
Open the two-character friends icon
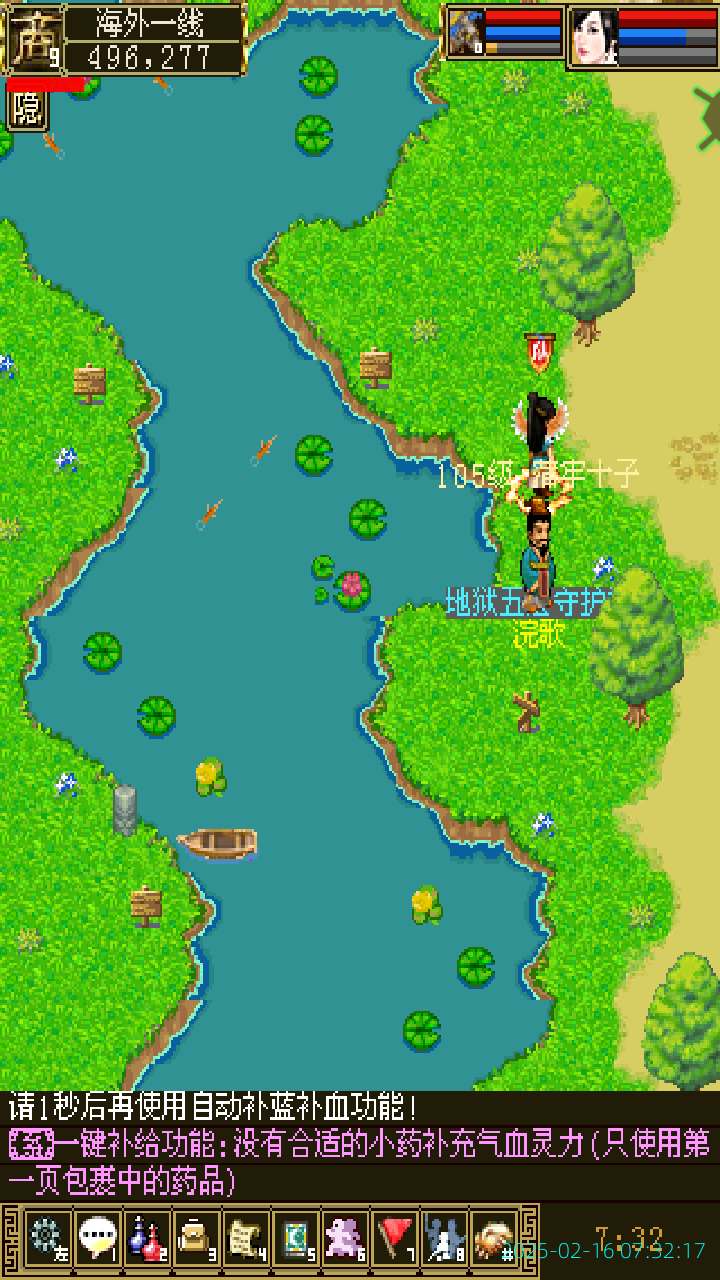pyautogui.click(x=444, y=1238)
